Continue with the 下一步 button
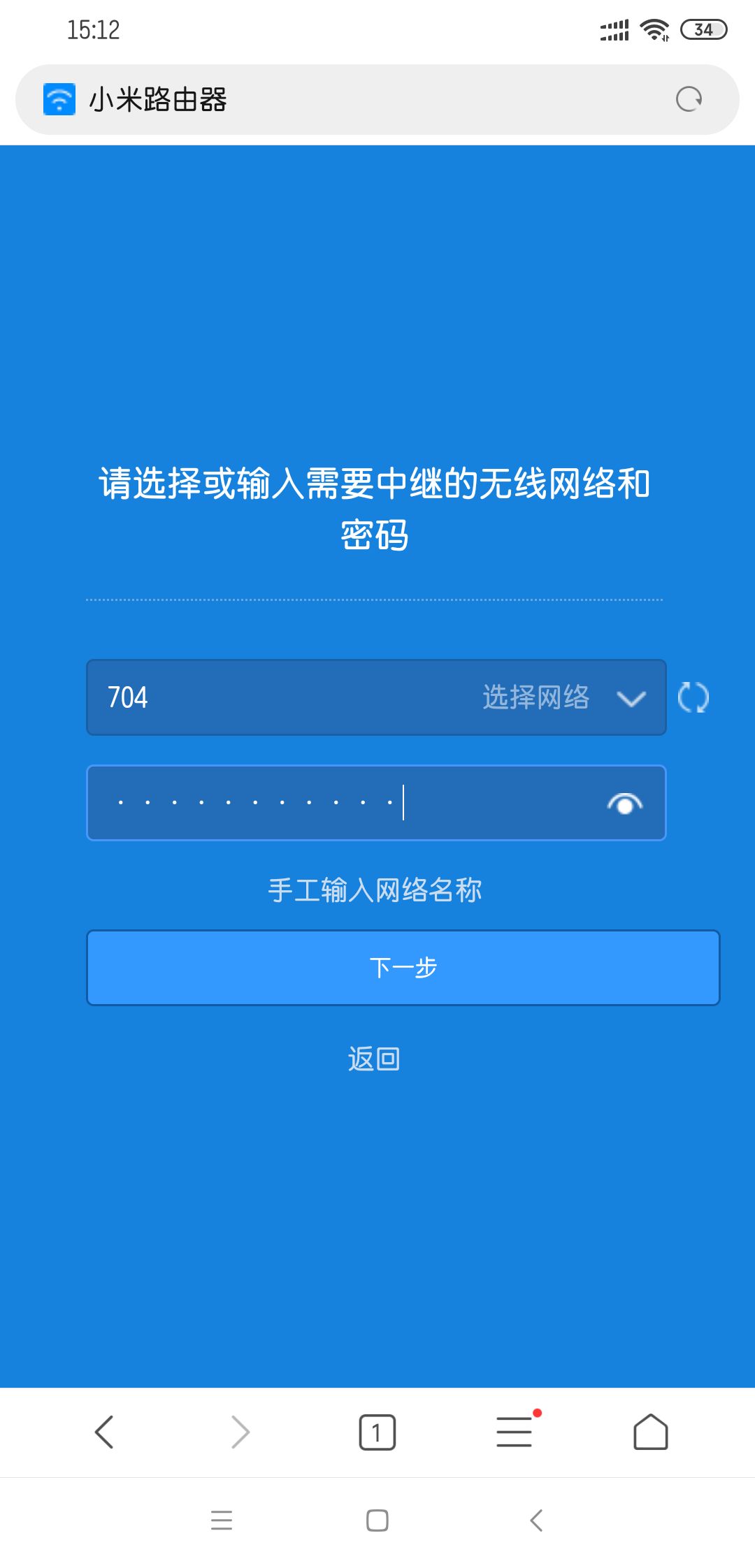Screen dimensions: 755x1568 tap(403, 968)
